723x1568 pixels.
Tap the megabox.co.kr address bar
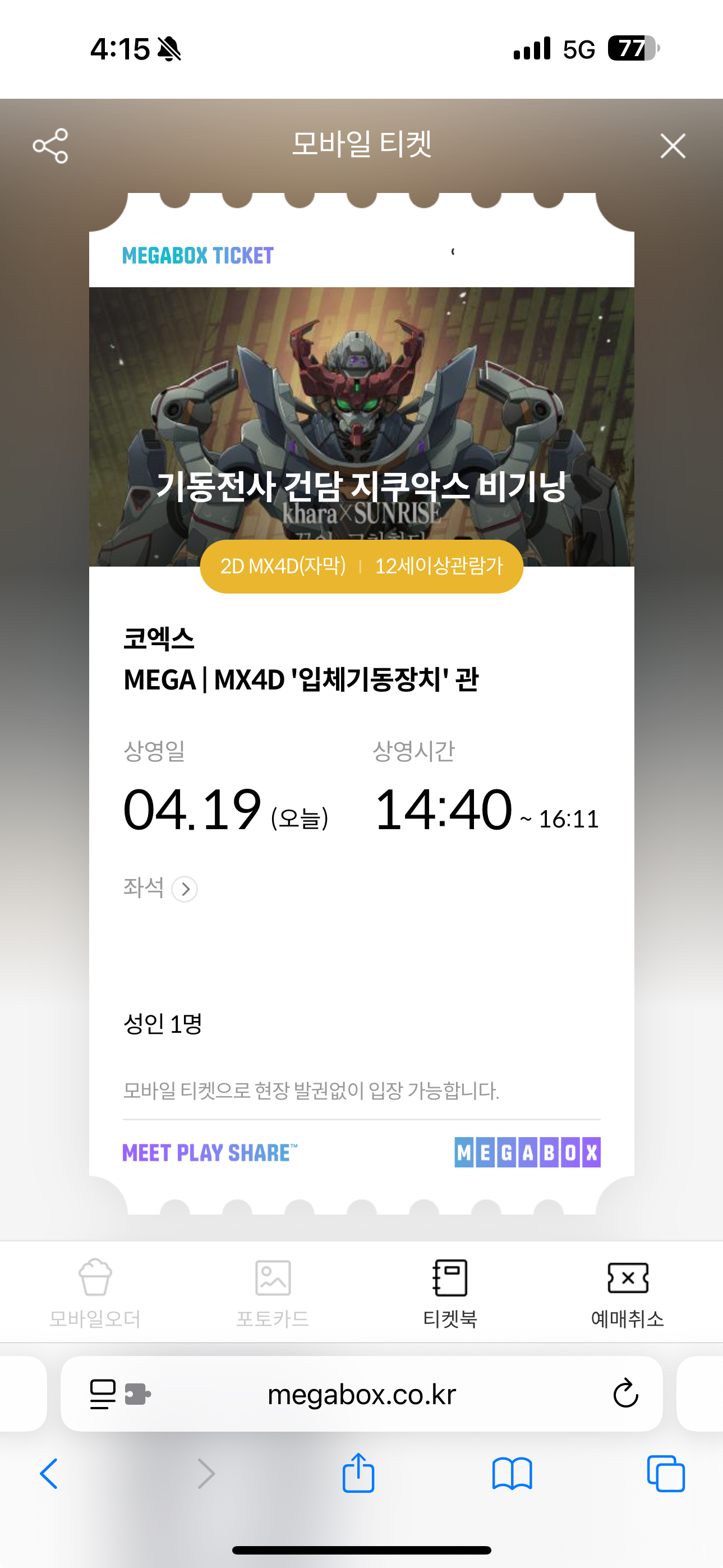(x=361, y=1394)
